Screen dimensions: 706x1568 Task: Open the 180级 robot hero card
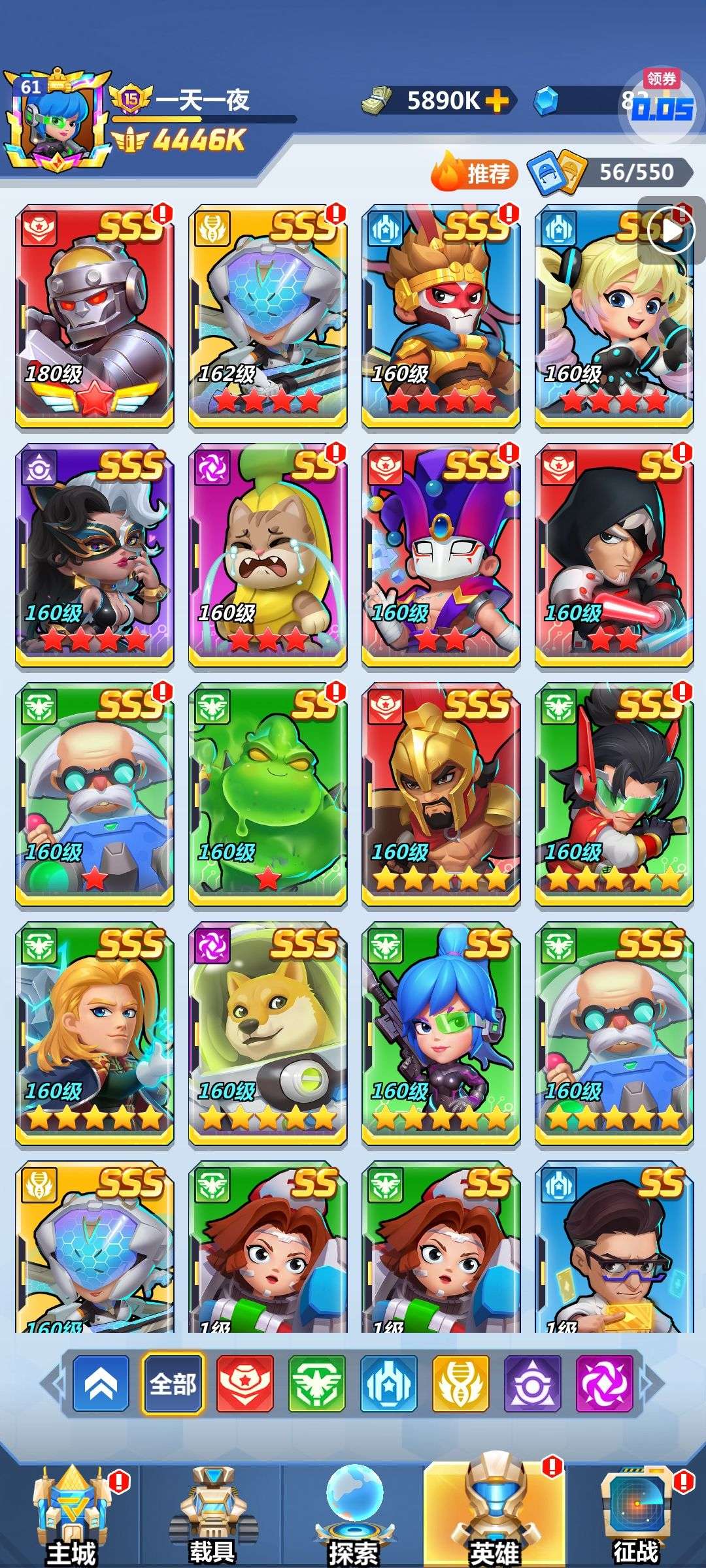click(94, 317)
